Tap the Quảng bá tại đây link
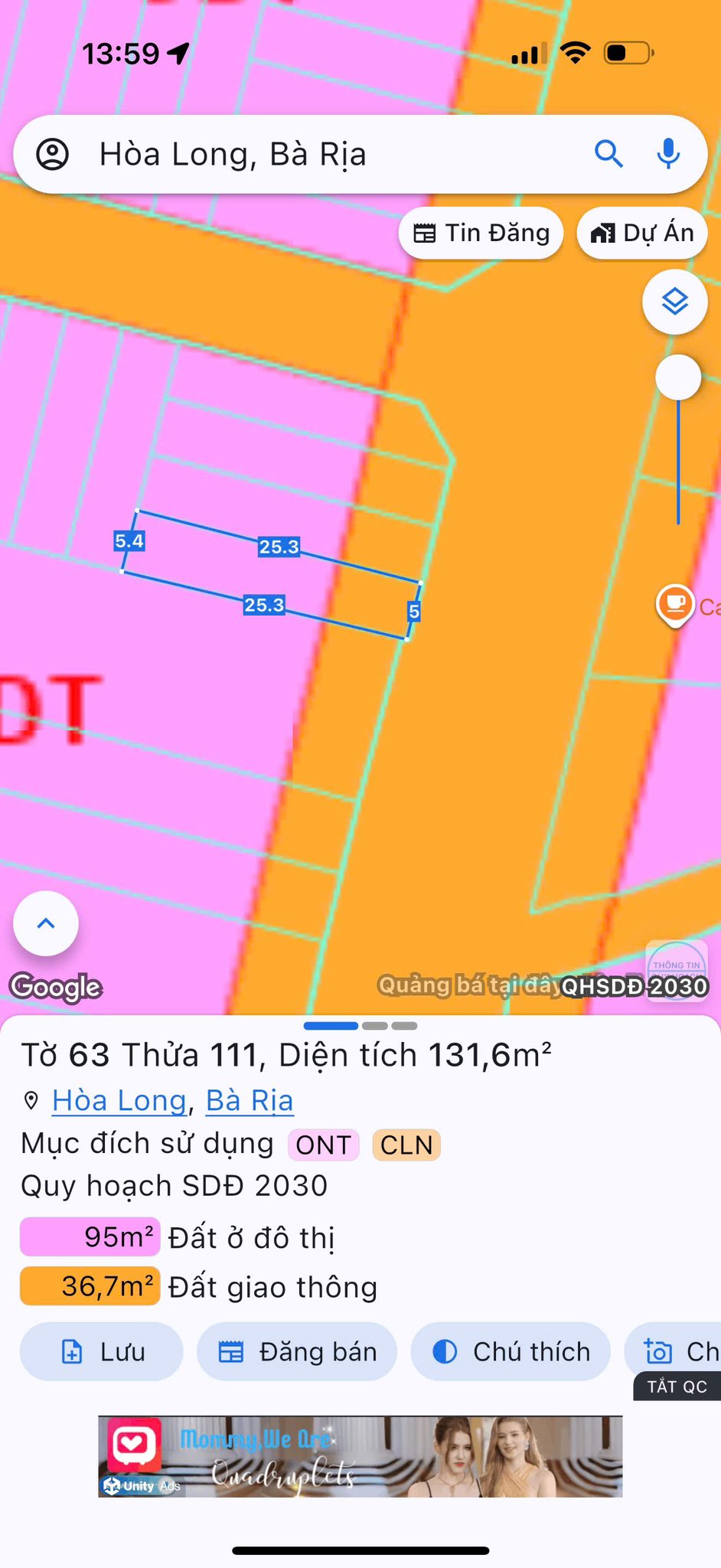This screenshot has width=721, height=1568. coord(468,985)
